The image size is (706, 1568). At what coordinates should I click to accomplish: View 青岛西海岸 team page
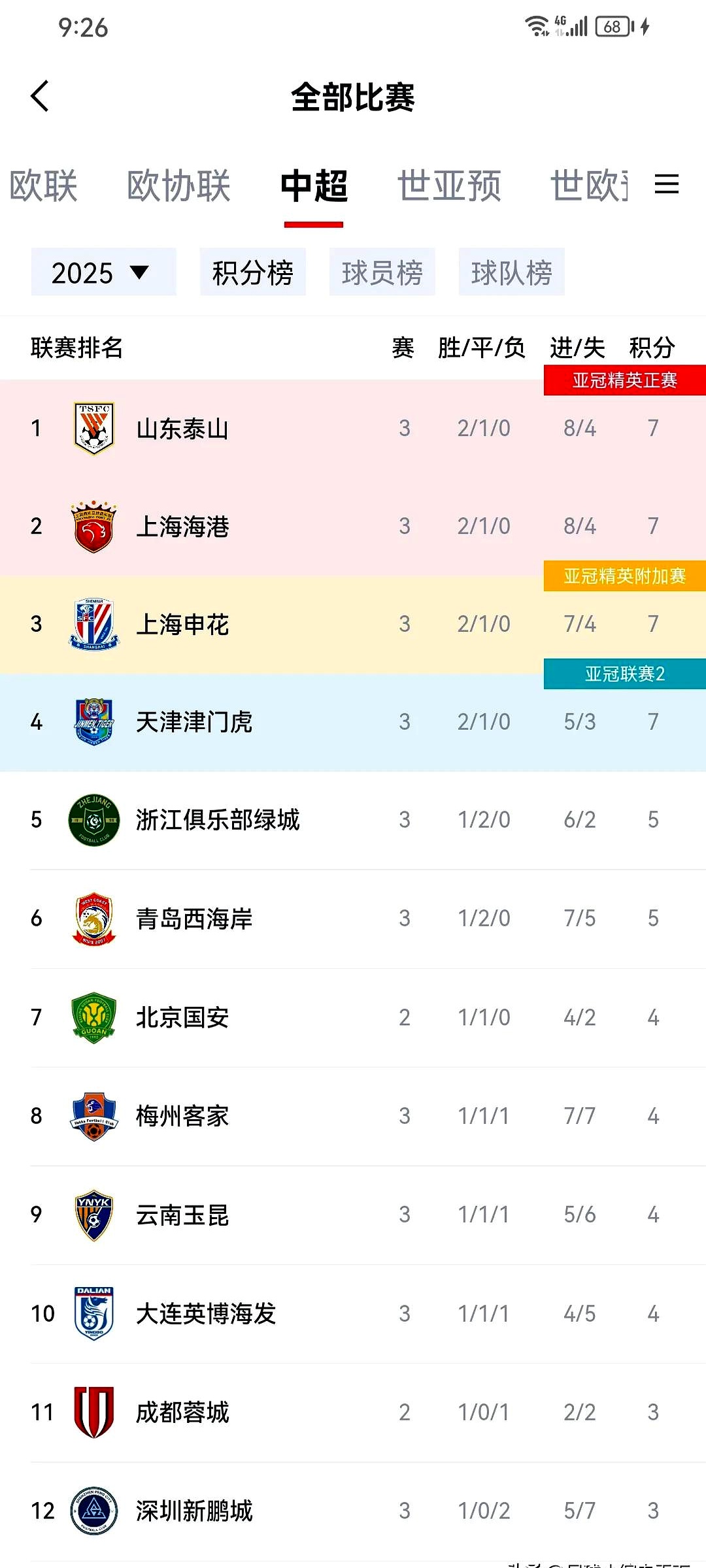194,919
